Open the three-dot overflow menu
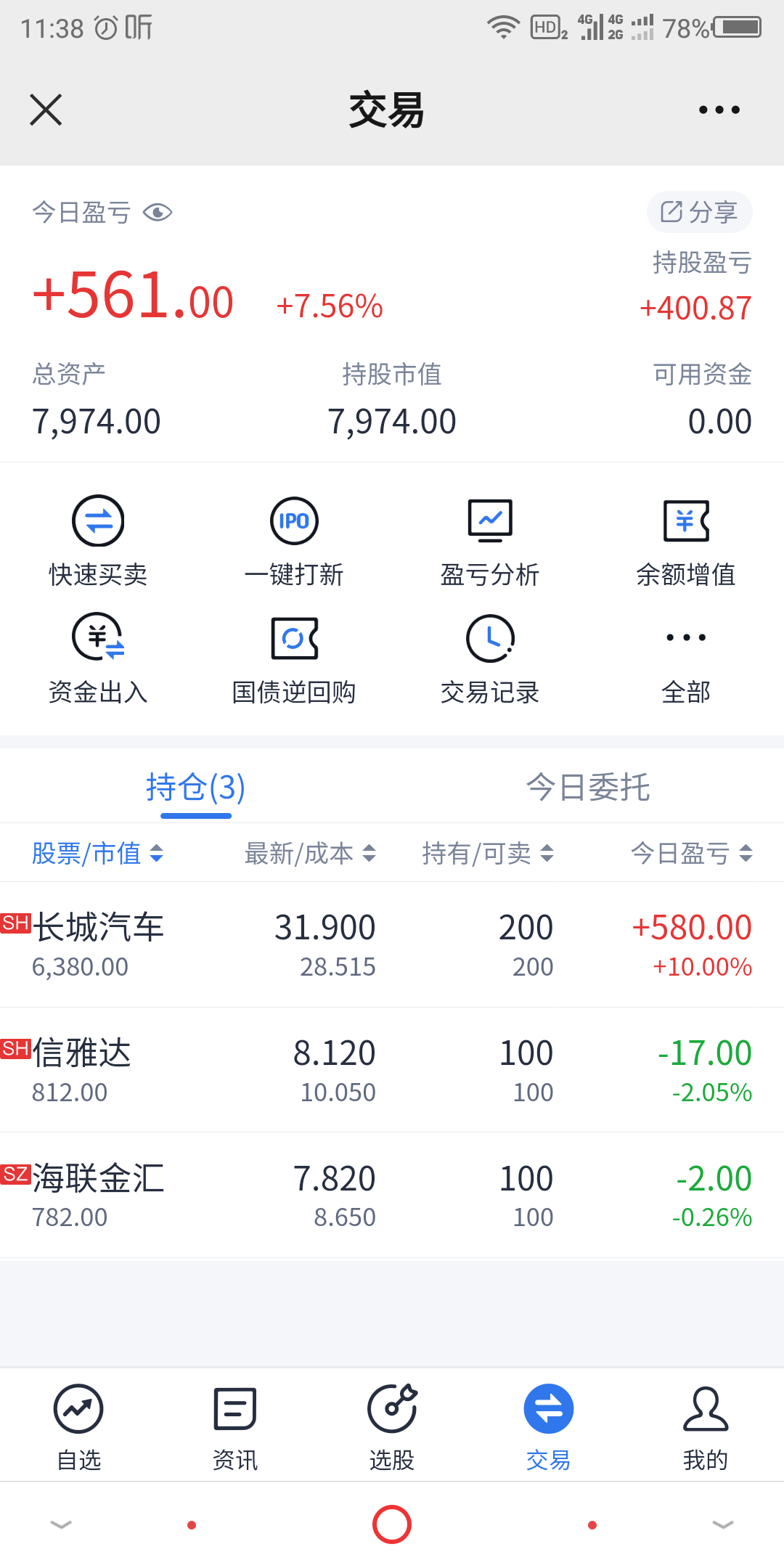 719,110
